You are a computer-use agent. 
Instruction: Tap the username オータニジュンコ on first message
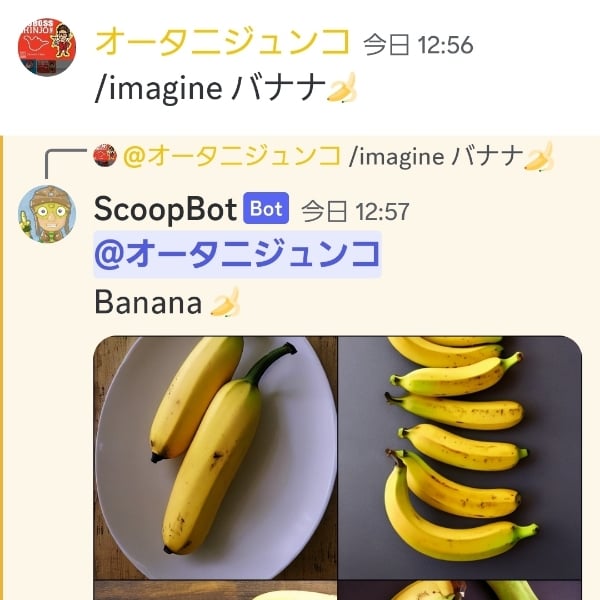coord(222,43)
